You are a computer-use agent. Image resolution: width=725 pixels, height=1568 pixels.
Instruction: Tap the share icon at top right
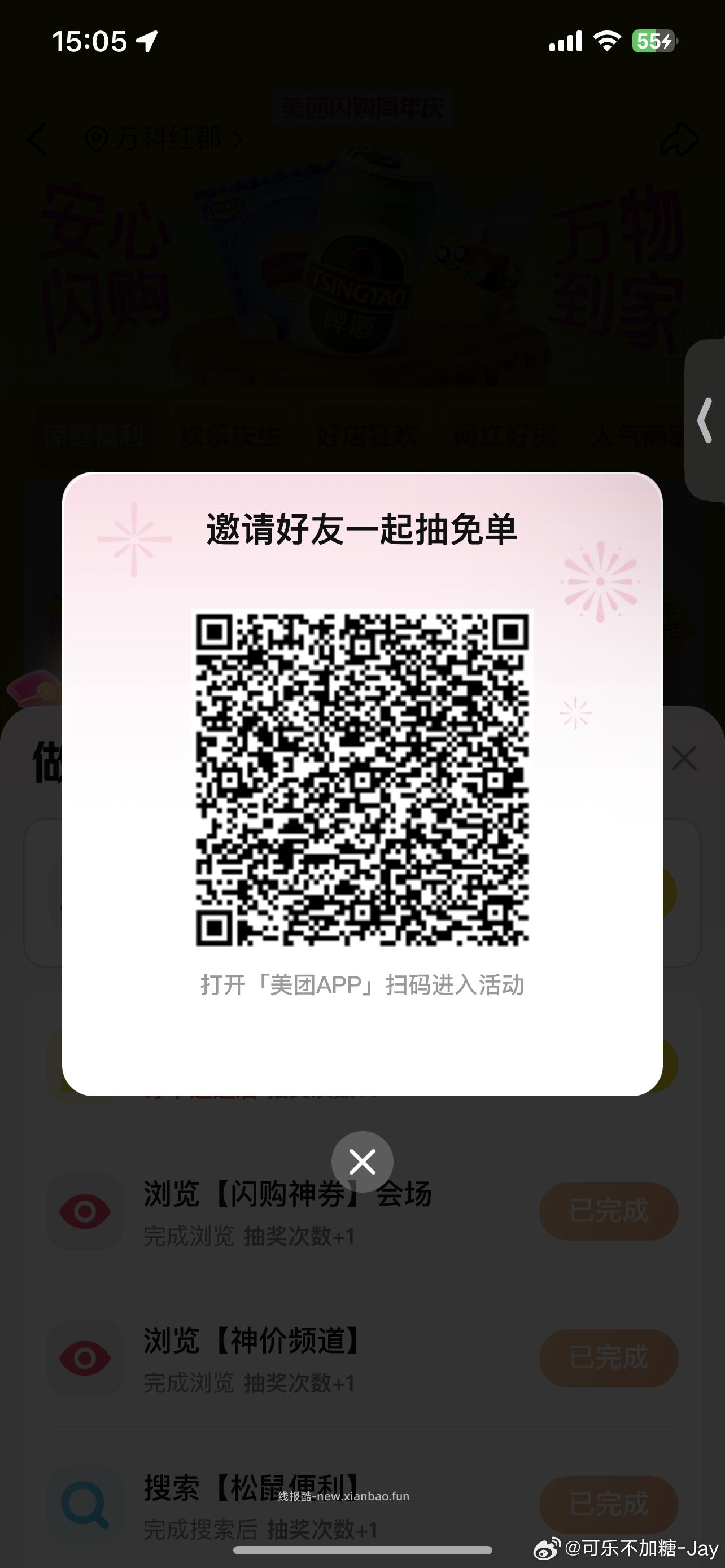pos(679,139)
